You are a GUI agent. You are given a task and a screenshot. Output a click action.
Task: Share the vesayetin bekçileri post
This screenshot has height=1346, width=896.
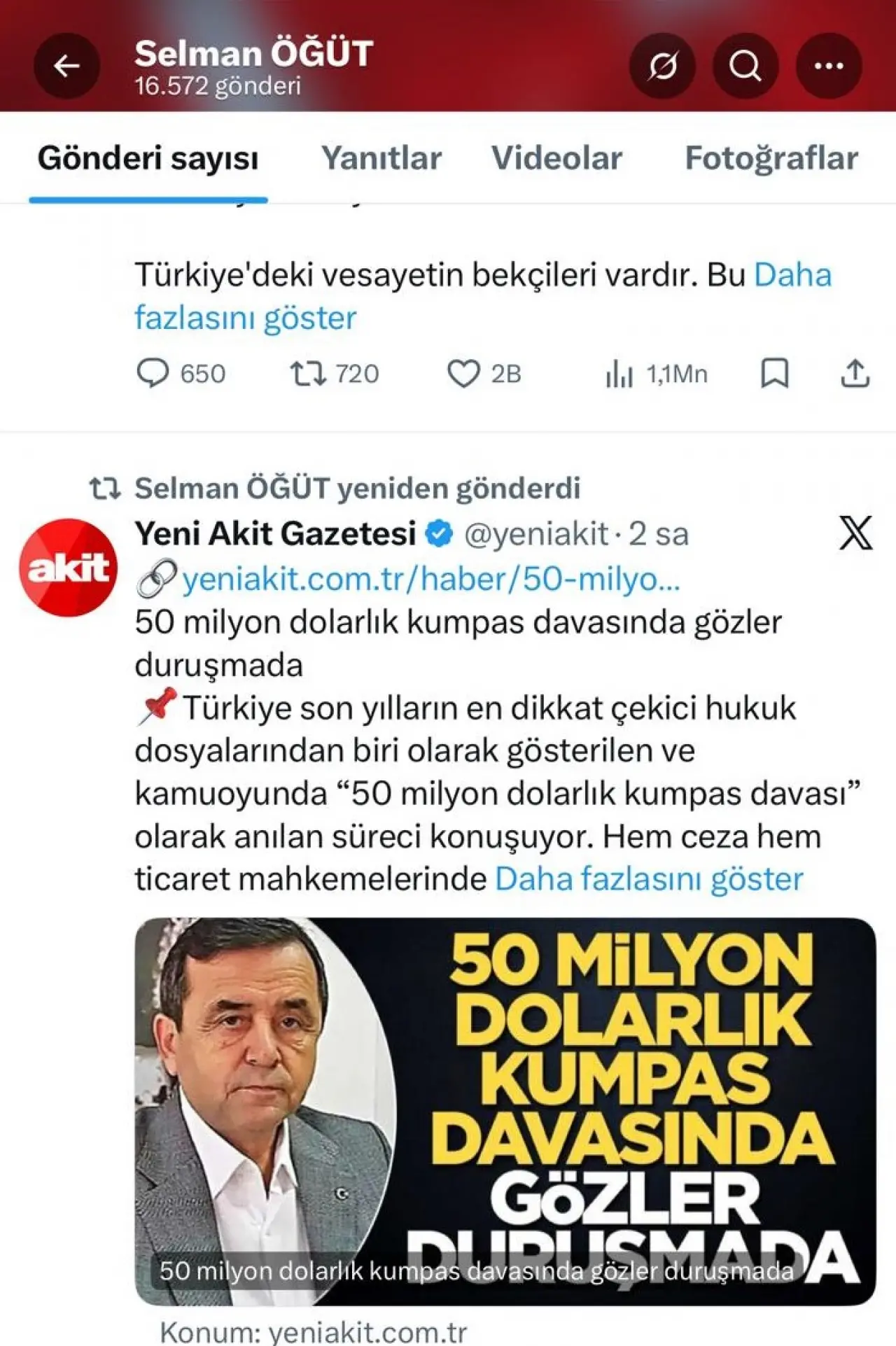pyautogui.click(x=855, y=373)
